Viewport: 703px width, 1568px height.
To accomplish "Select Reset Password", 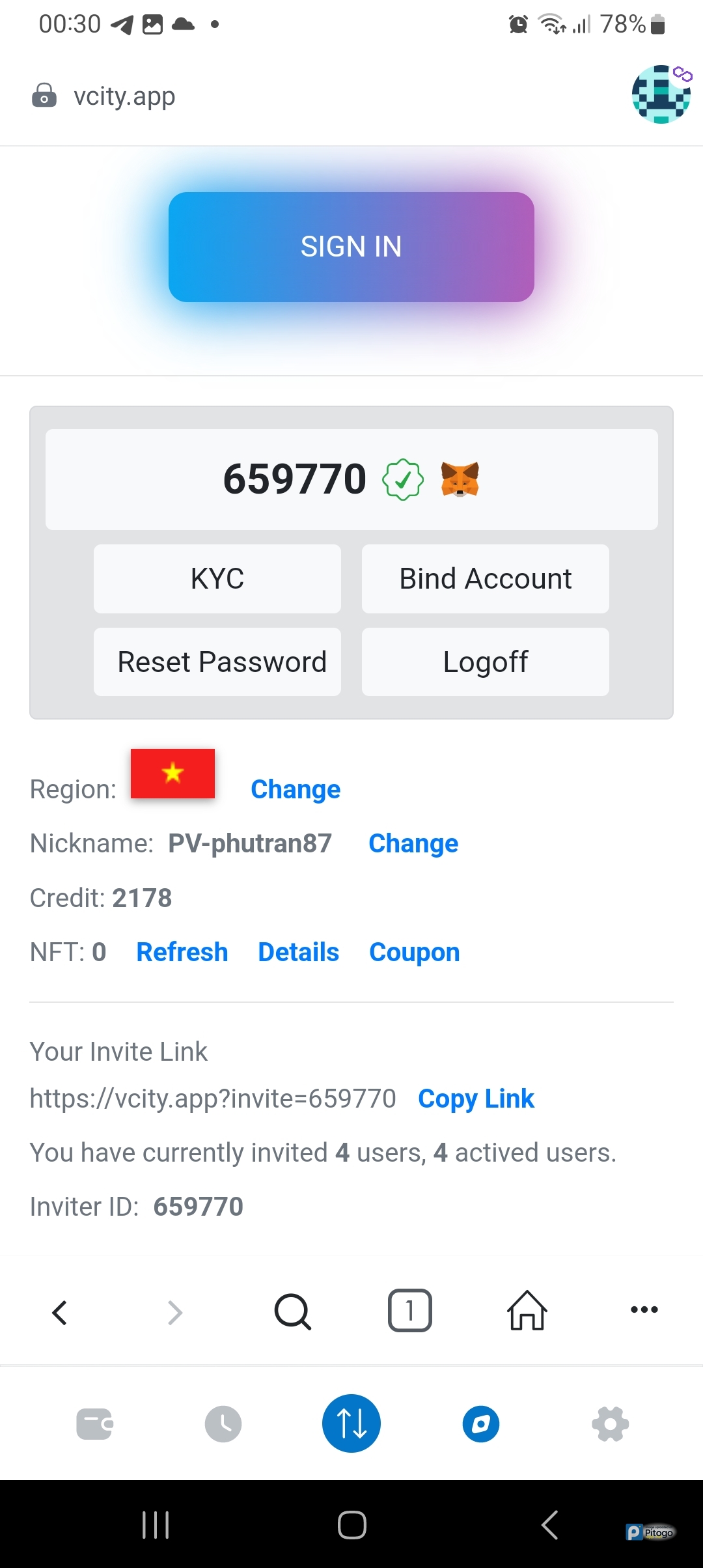I will 217,662.
